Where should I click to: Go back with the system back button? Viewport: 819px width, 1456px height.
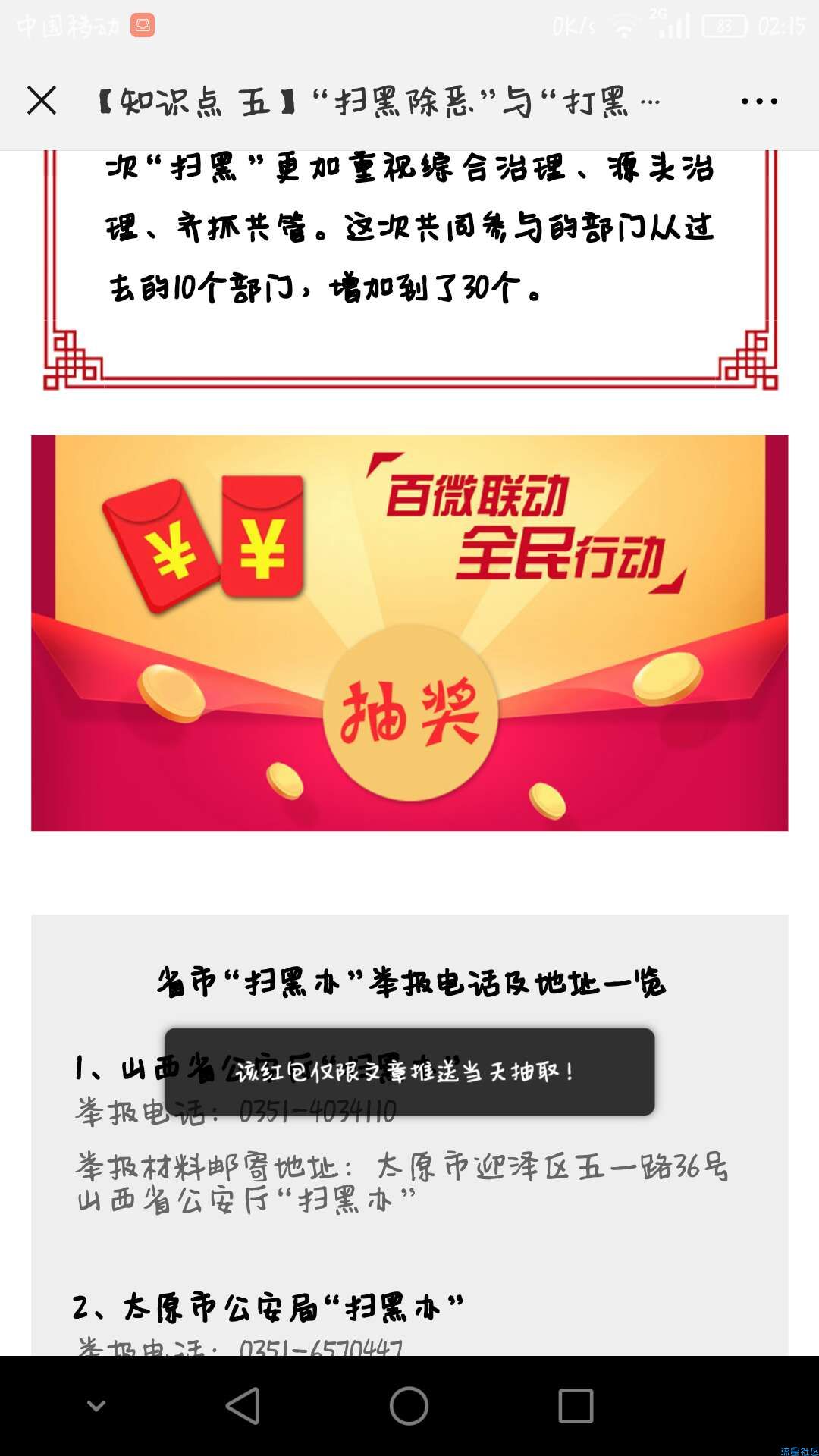coord(243,1405)
